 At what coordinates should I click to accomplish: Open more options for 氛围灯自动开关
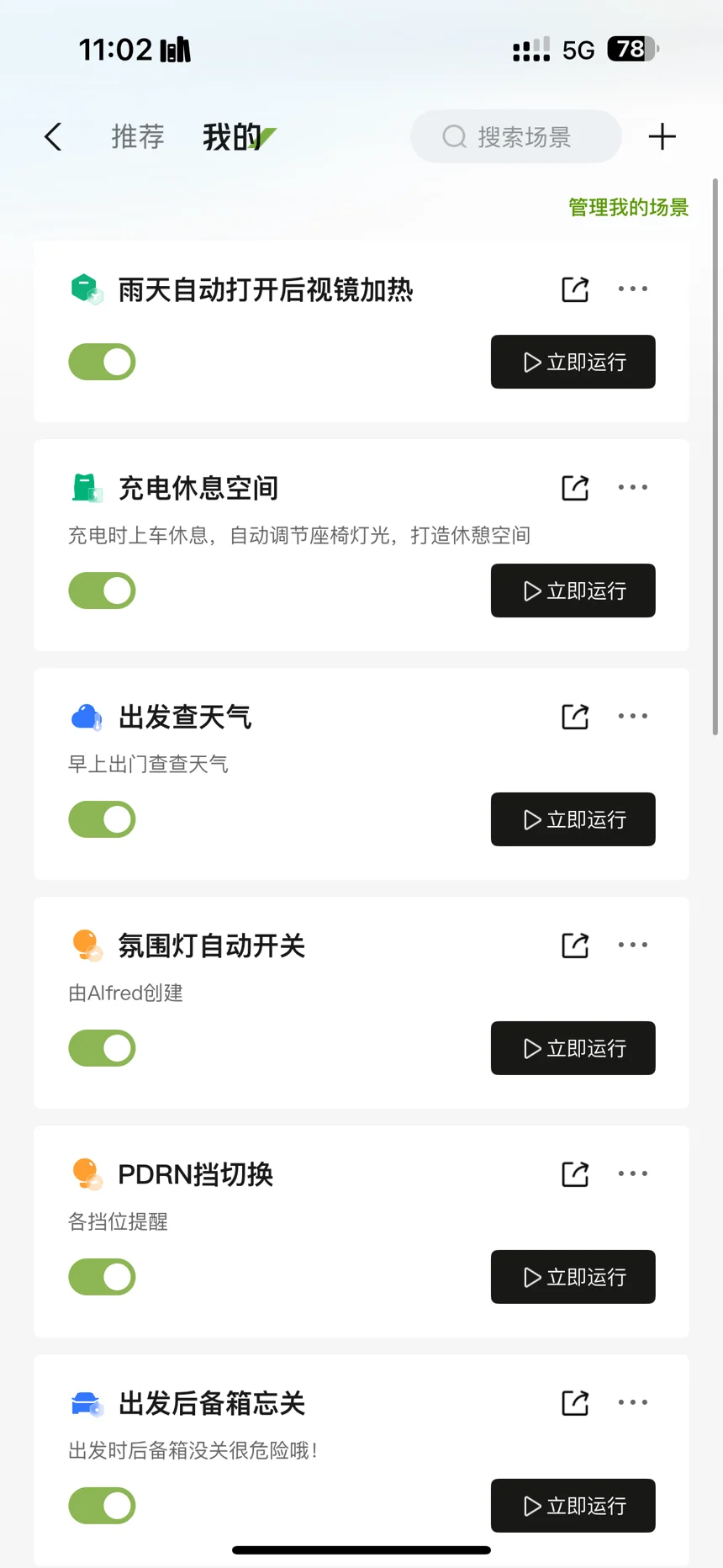[633, 945]
